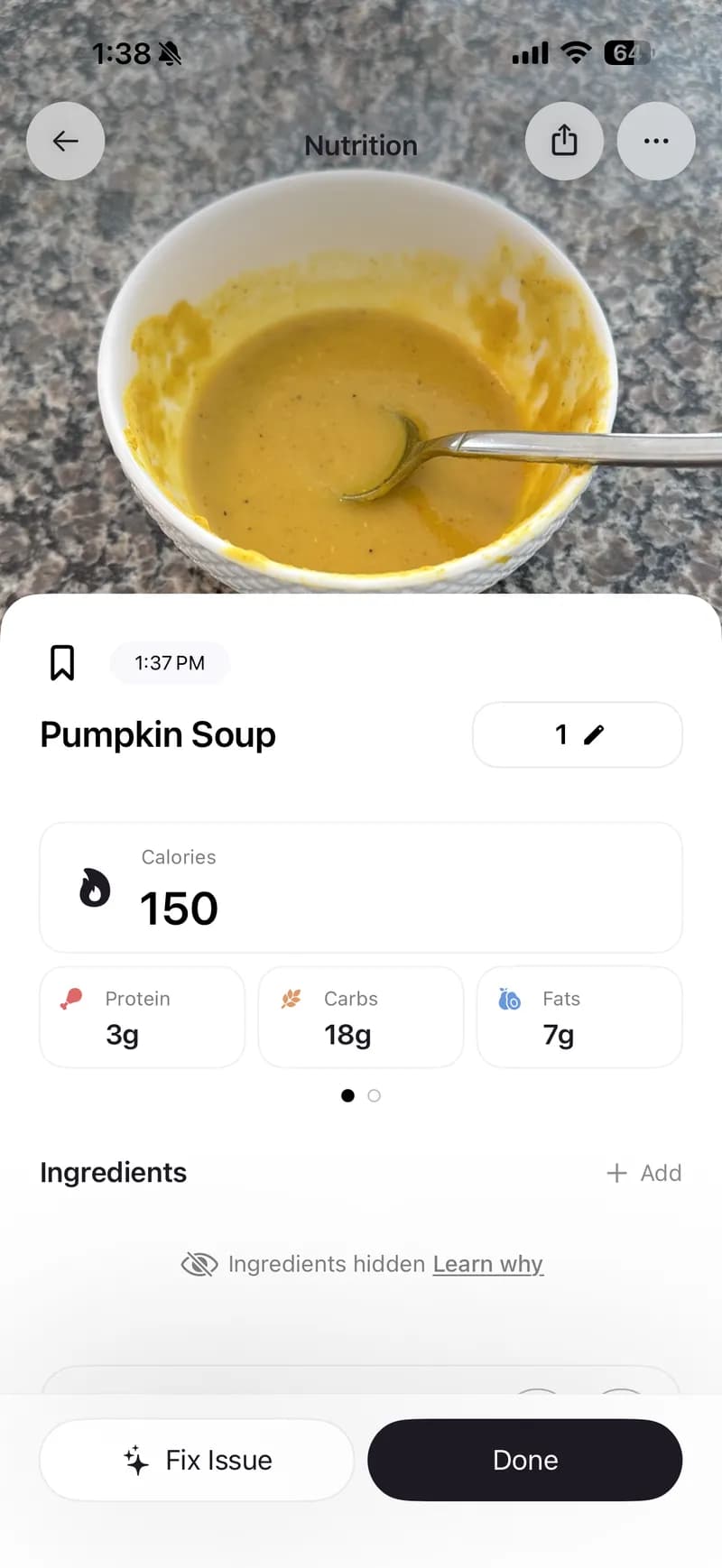Select the Fats droplet icon
This screenshot has width=722, height=1568.
511,999
